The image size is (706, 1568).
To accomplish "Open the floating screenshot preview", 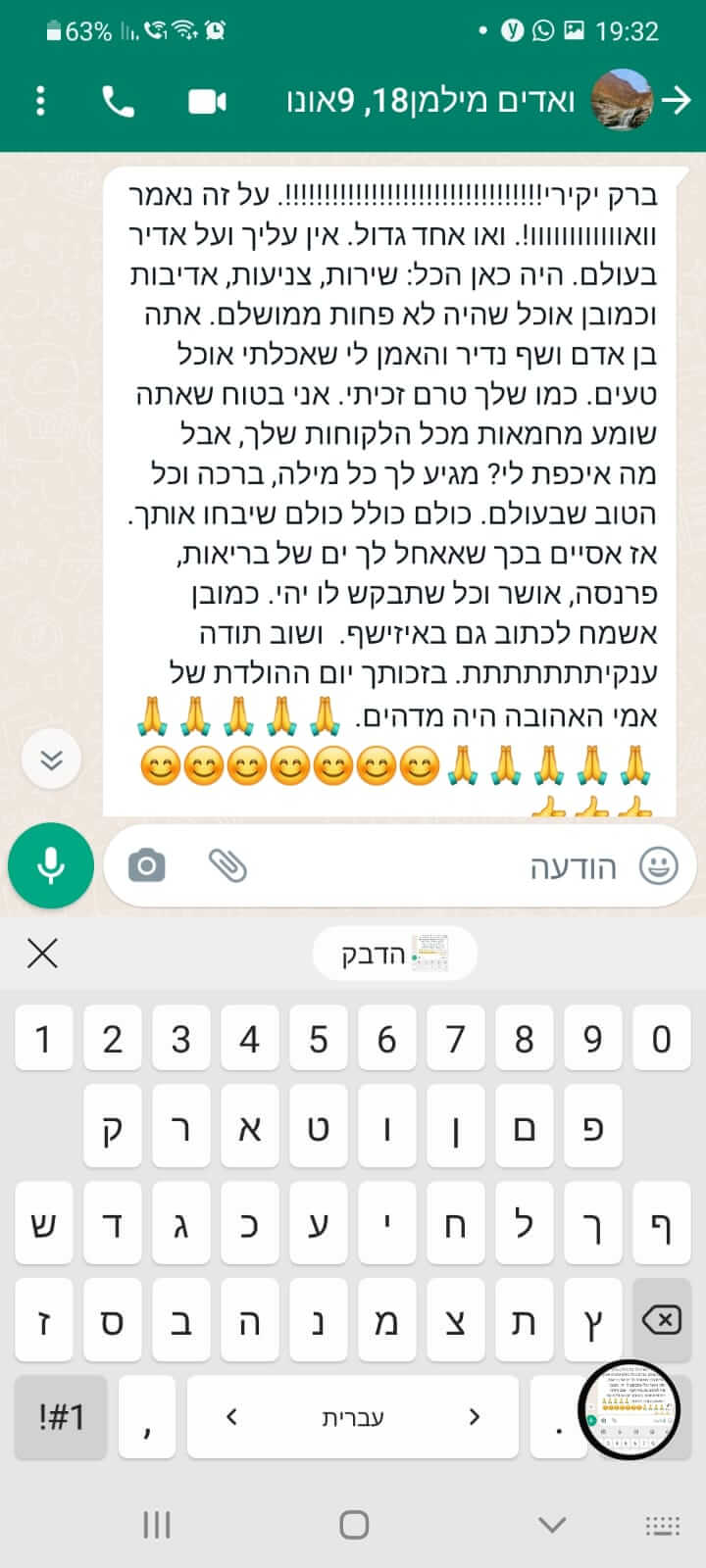I will [628, 1409].
